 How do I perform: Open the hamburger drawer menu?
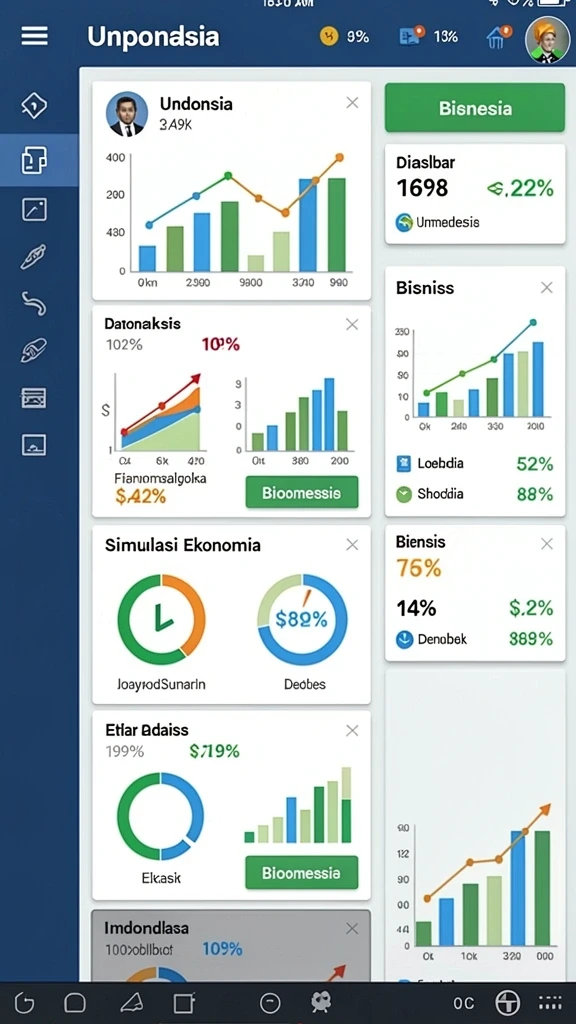tap(34, 35)
